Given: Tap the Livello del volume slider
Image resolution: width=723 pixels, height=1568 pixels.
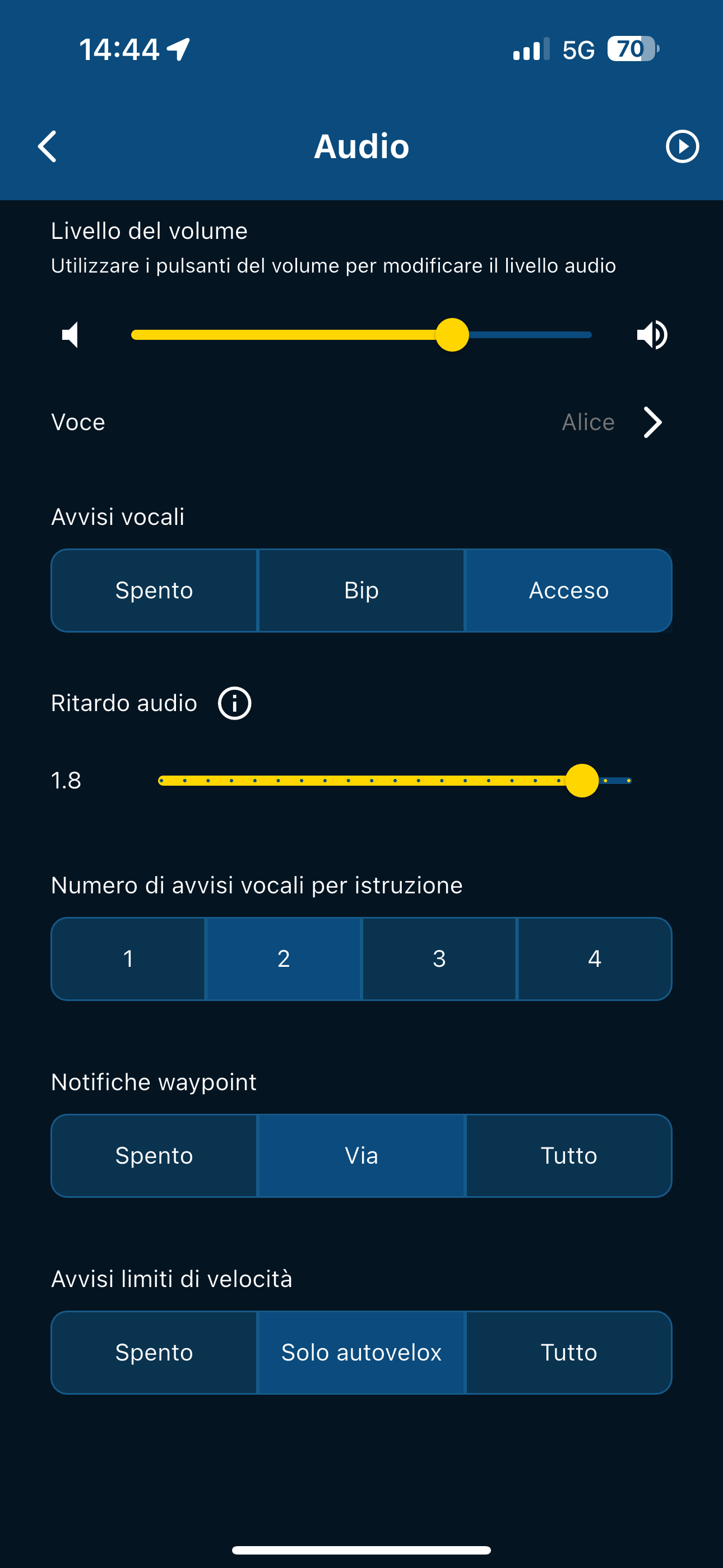Looking at the screenshot, I should [361, 335].
